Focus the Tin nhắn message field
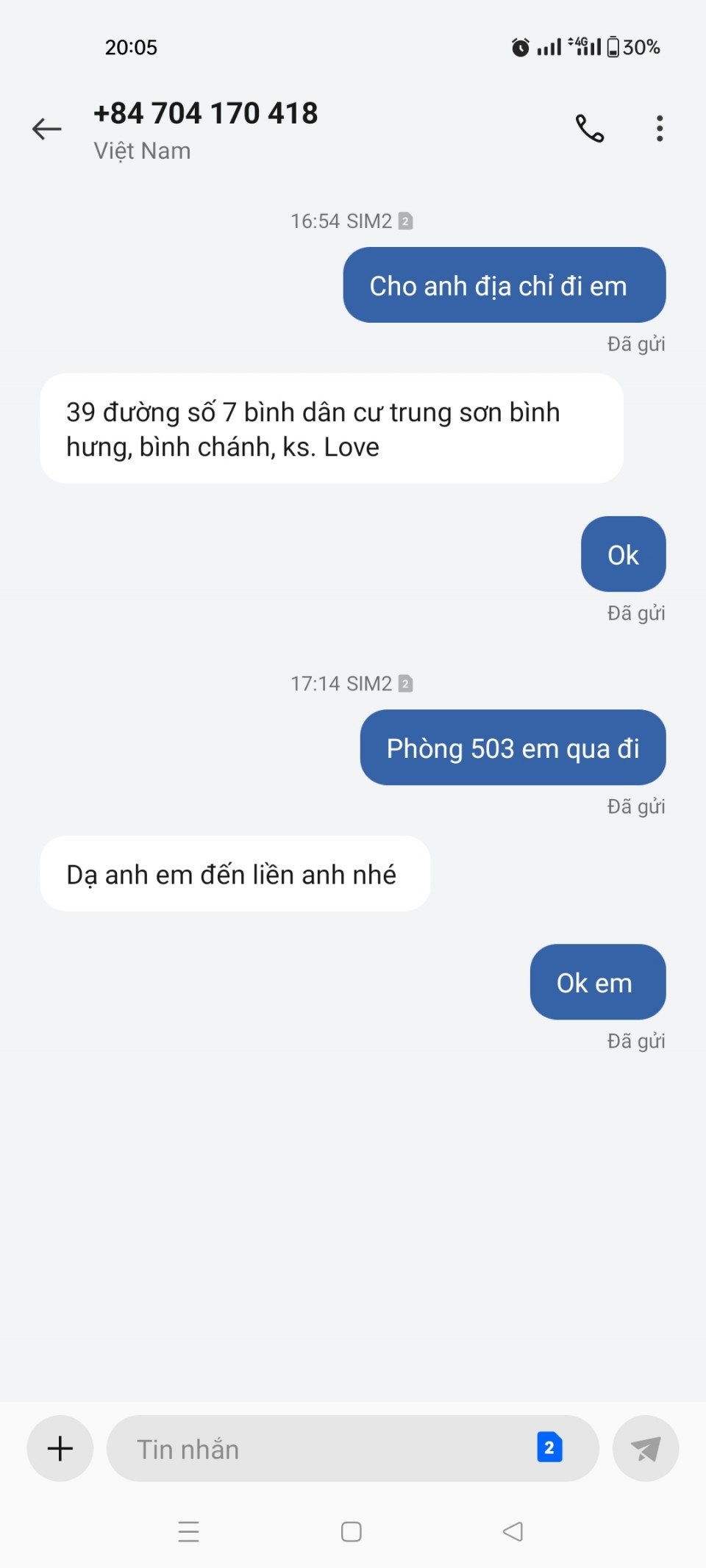The image size is (706, 1568). coord(316,1449)
